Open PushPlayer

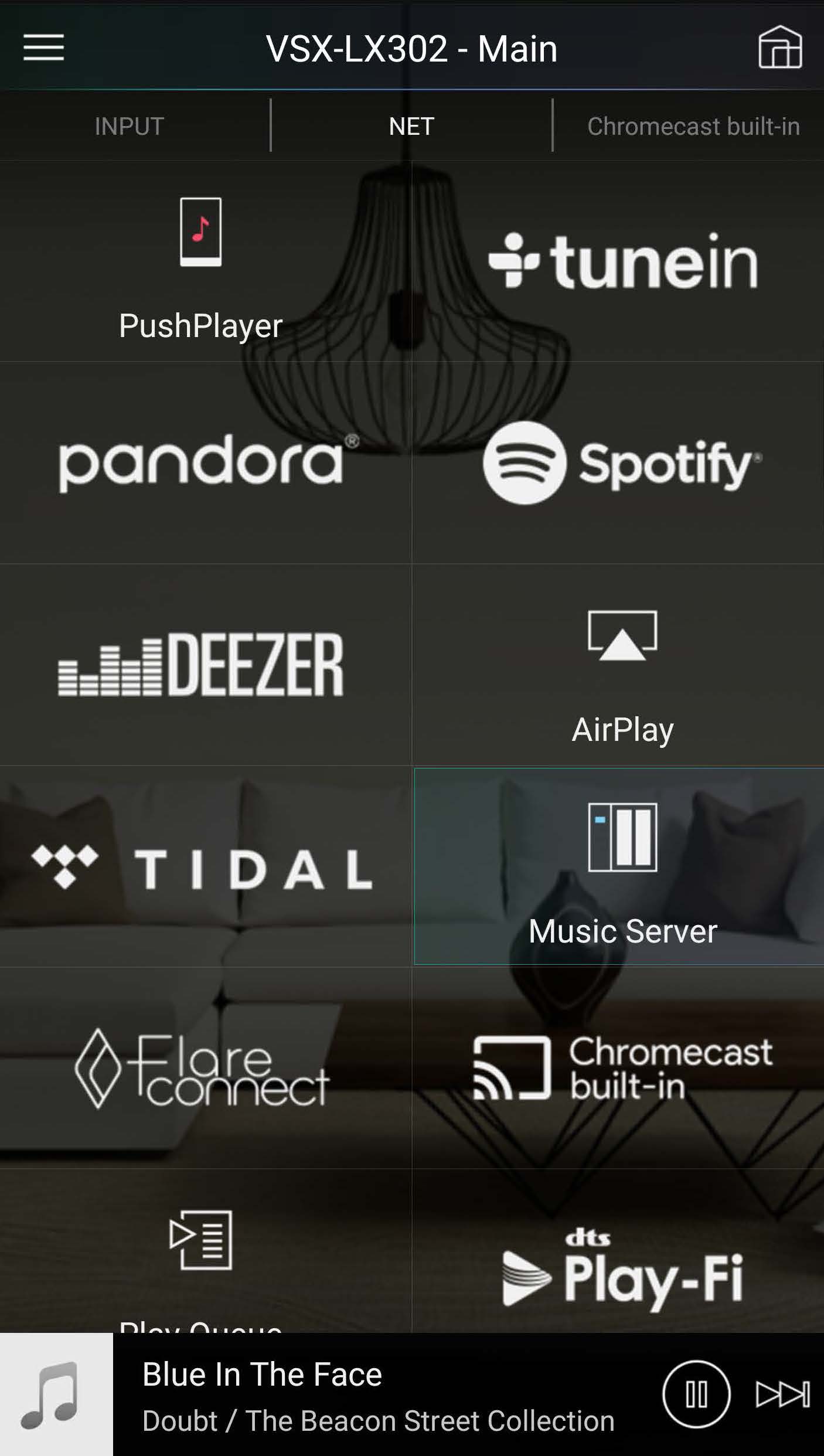pyautogui.click(x=201, y=264)
